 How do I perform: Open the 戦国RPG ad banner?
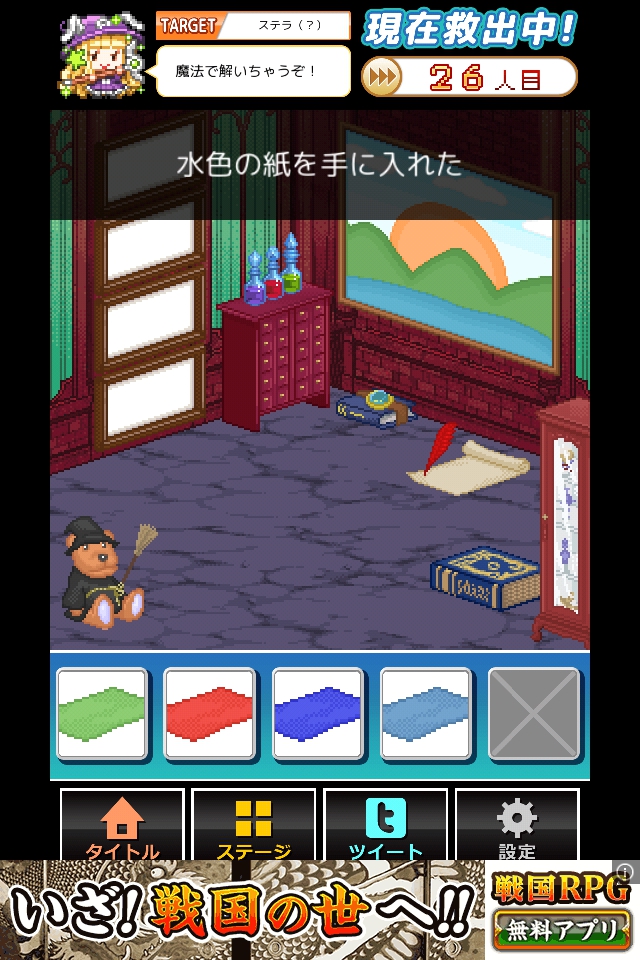(x=320, y=912)
